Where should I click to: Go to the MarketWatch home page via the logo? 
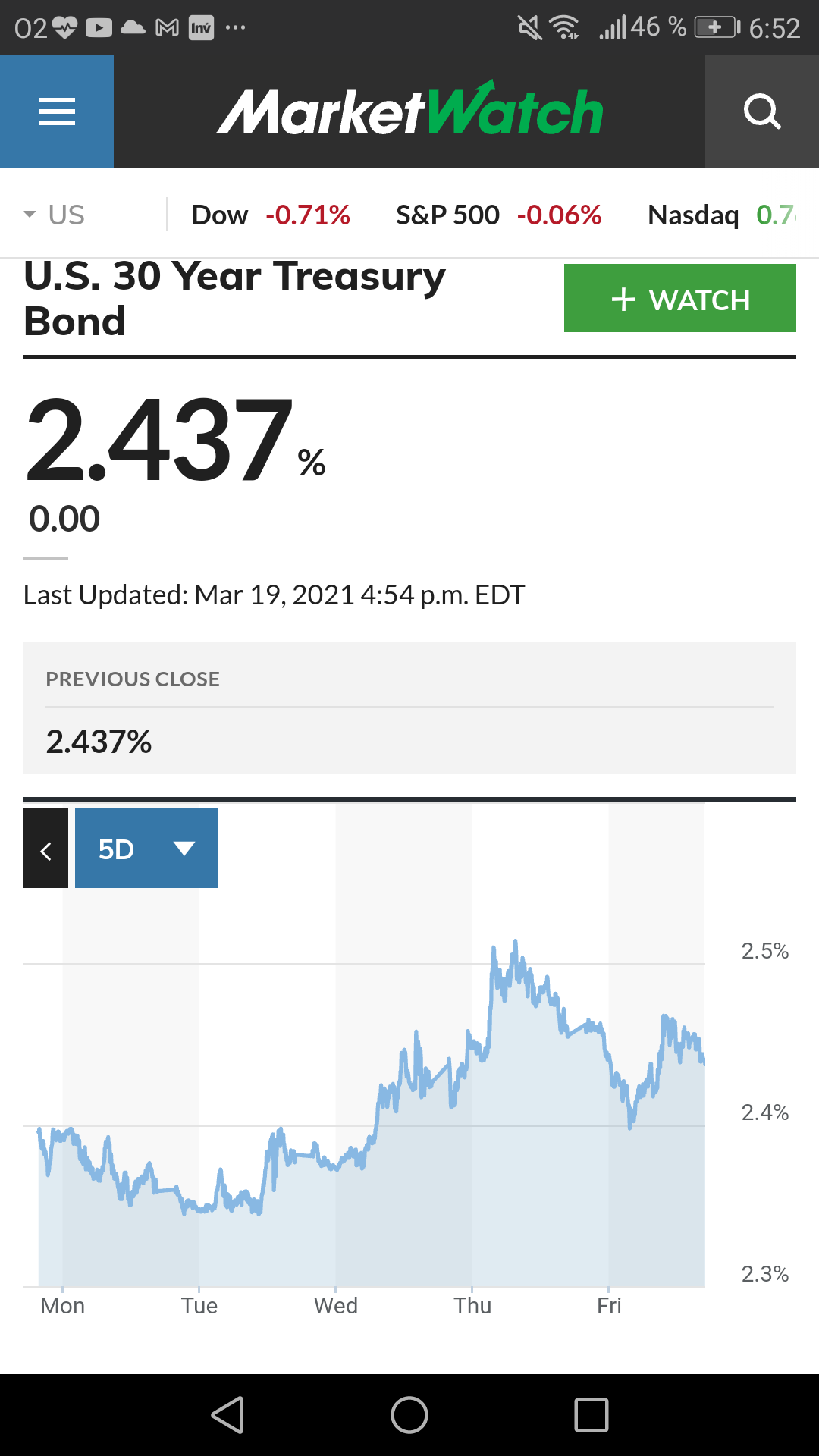pos(409,111)
